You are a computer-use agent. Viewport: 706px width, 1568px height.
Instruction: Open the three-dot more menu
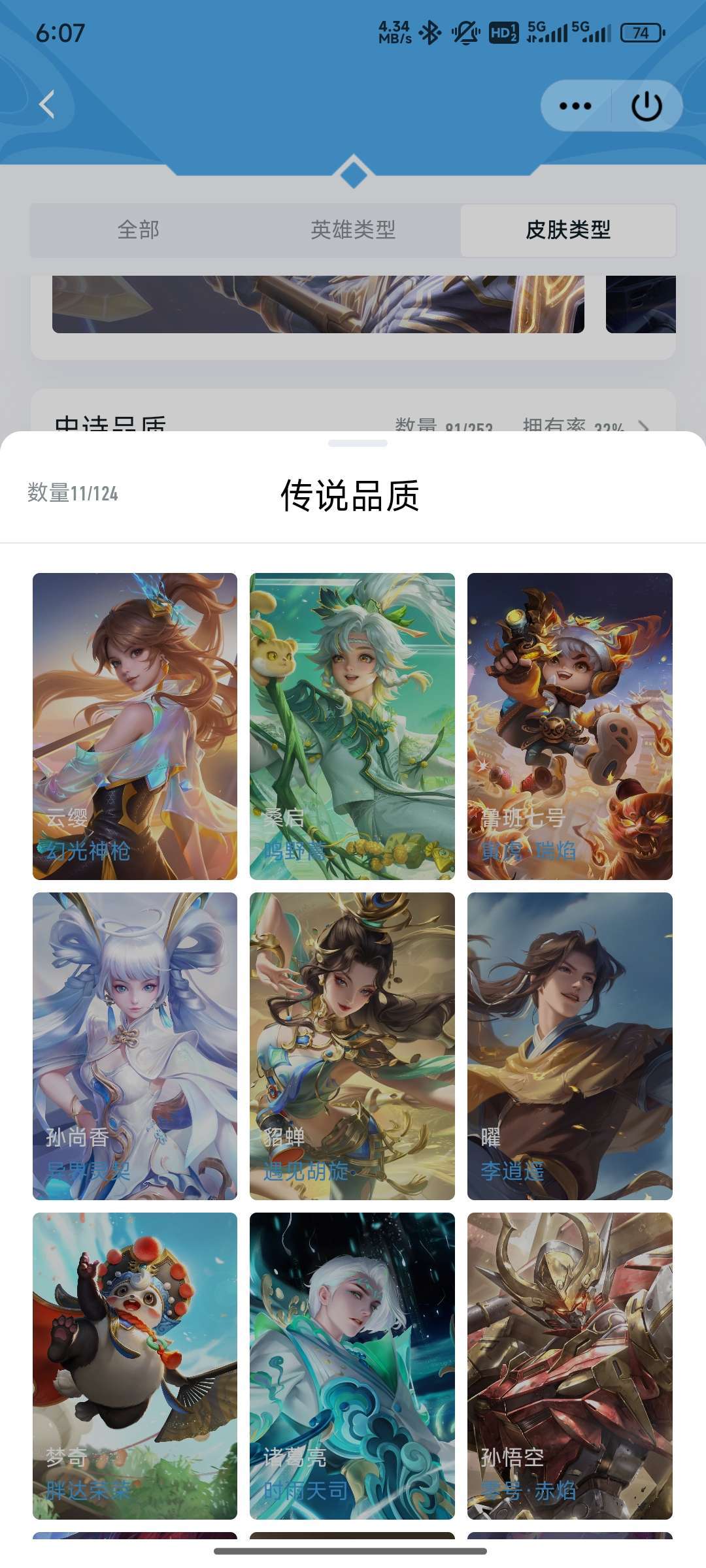click(575, 106)
